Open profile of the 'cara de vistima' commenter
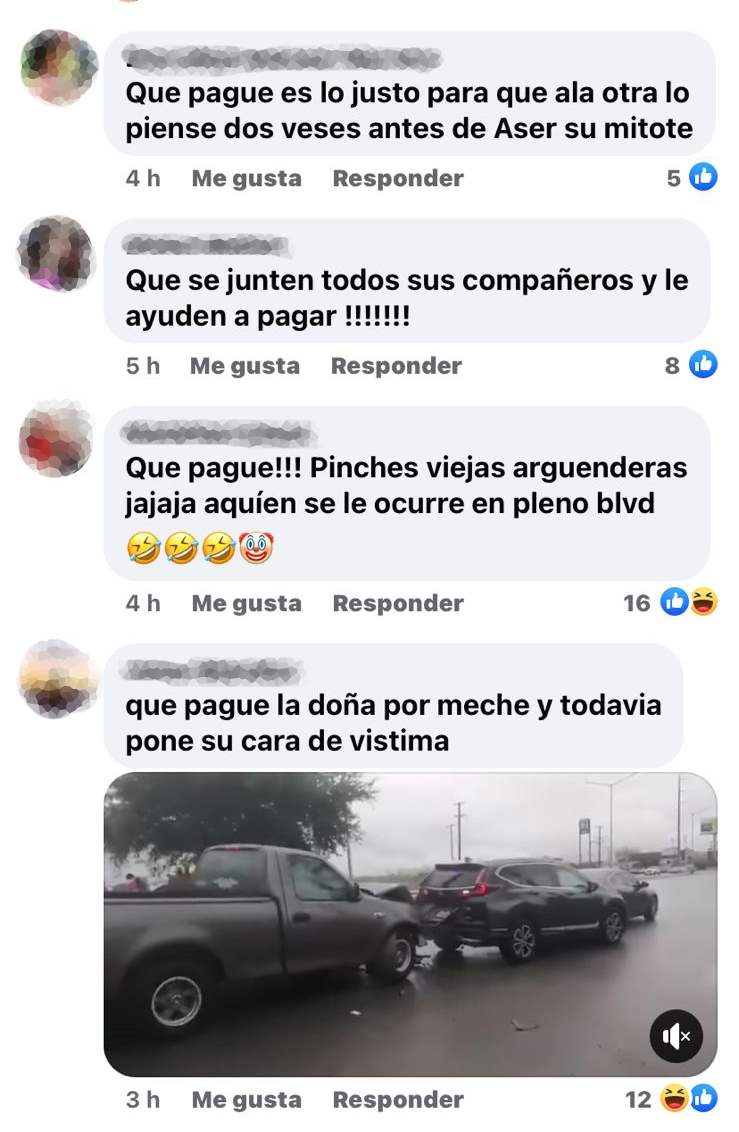 click(x=59, y=679)
